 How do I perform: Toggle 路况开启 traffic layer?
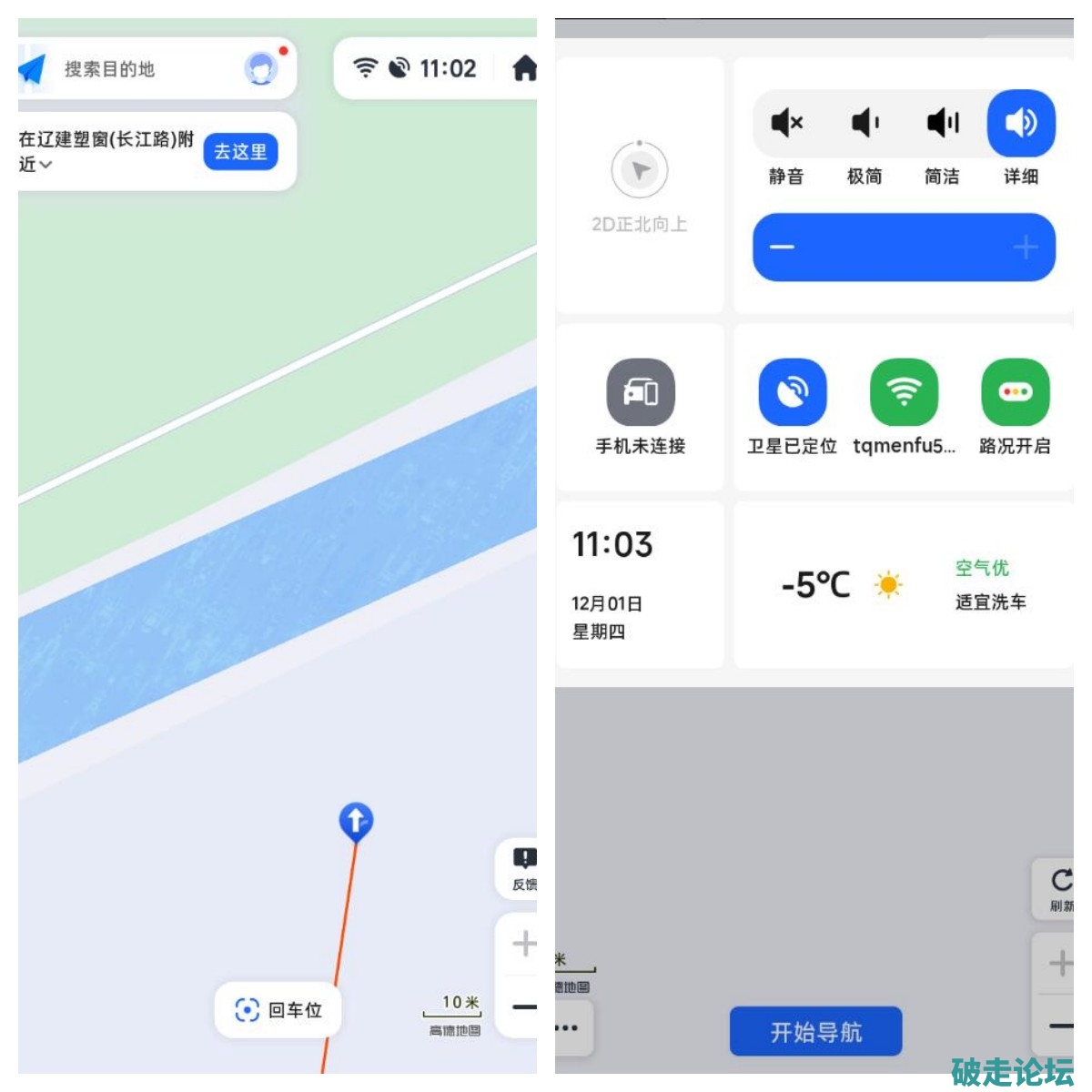click(x=1015, y=393)
